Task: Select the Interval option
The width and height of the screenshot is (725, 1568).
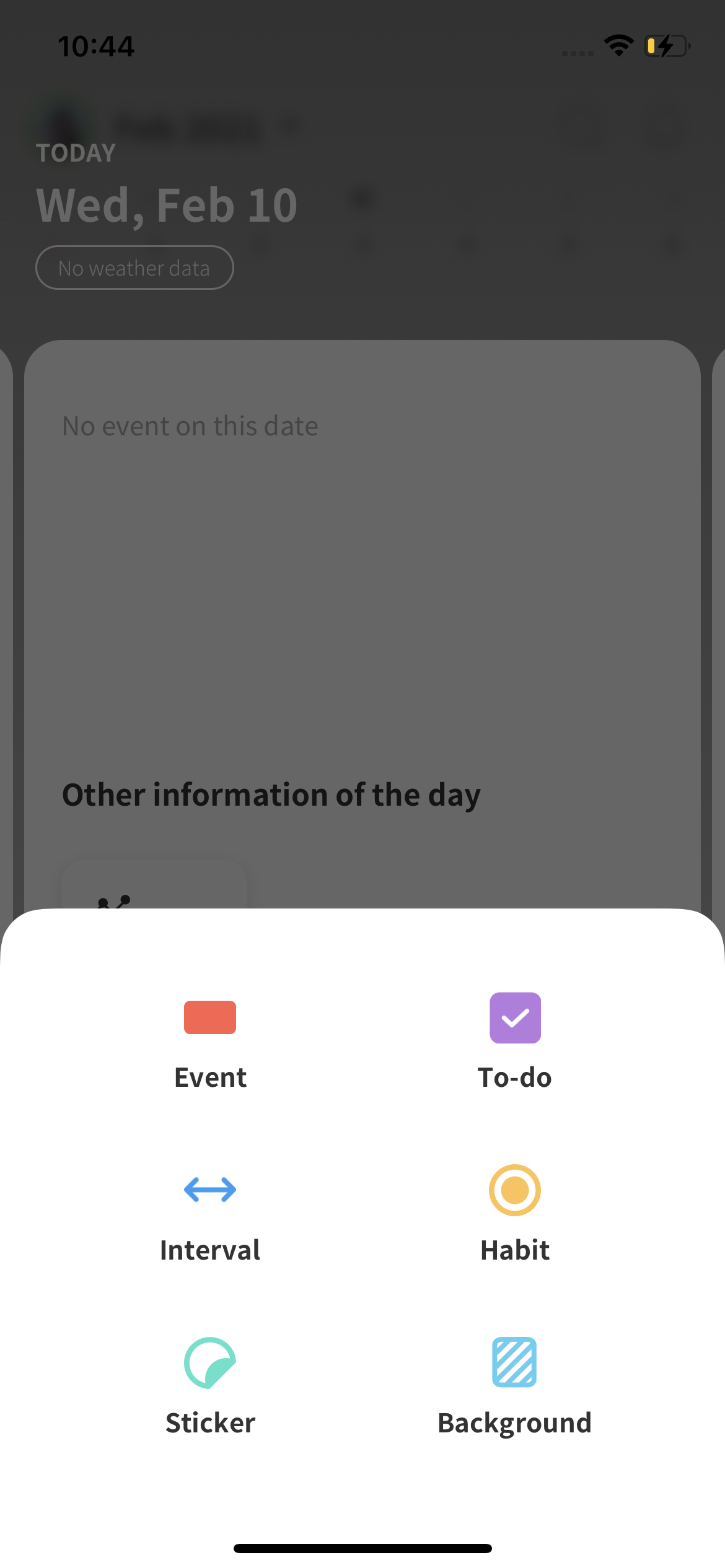Action: pos(210,1214)
